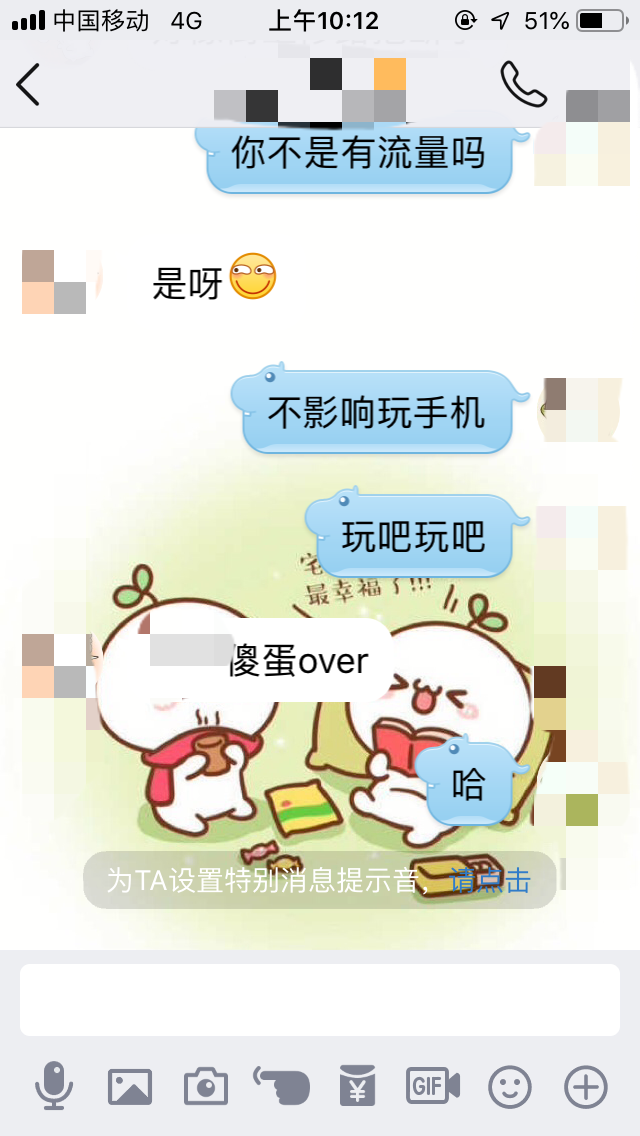Open the GIF video recorder
Image resolution: width=640 pixels, height=1136 pixels.
pos(433,1086)
